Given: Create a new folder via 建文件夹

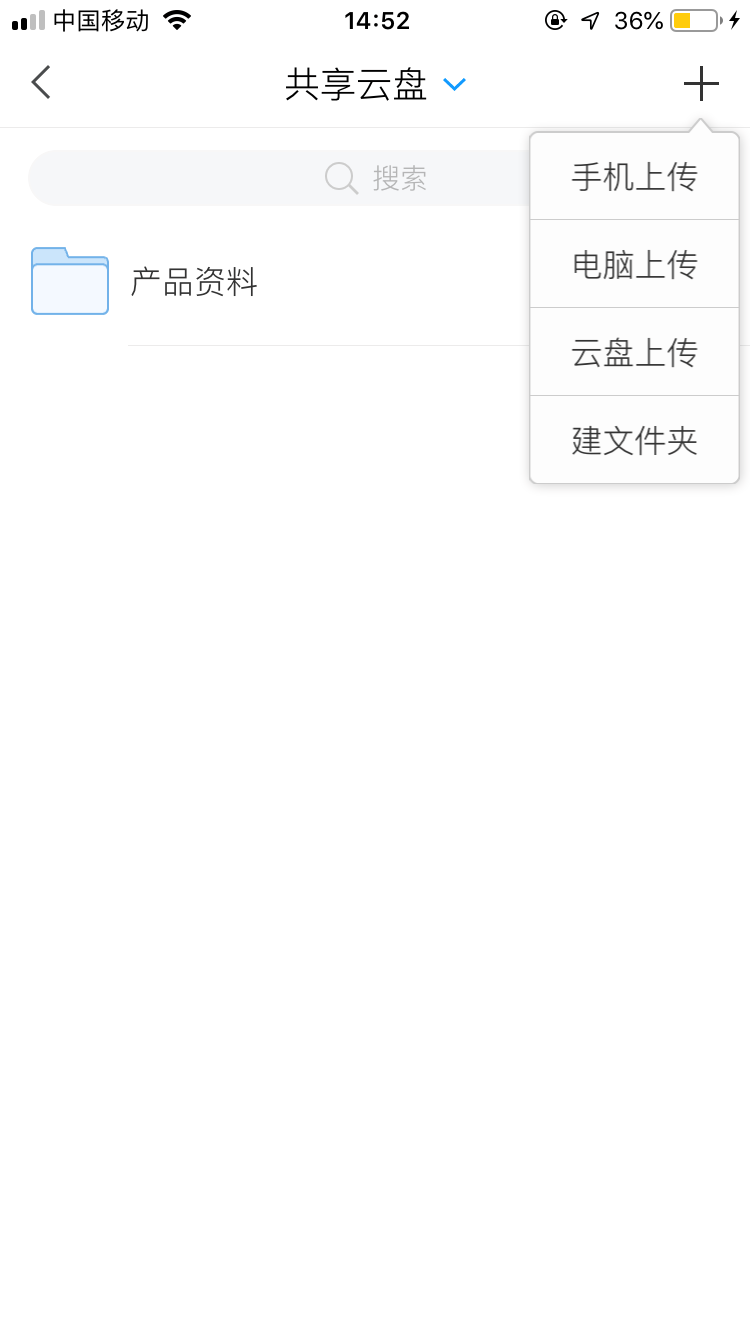Looking at the screenshot, I should tap(634, 441).
